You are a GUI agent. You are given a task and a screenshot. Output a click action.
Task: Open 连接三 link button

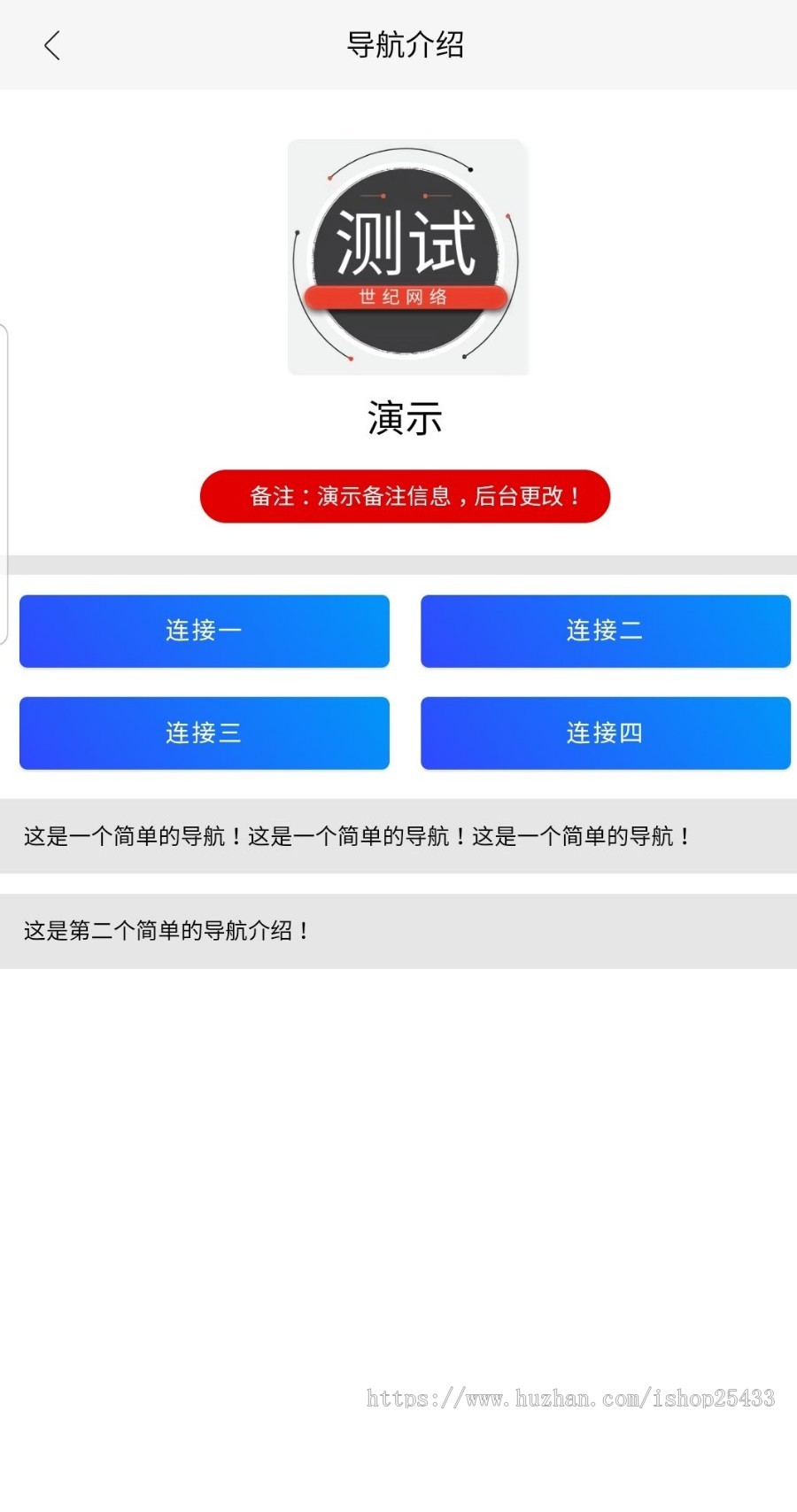(x=204, y=733)
